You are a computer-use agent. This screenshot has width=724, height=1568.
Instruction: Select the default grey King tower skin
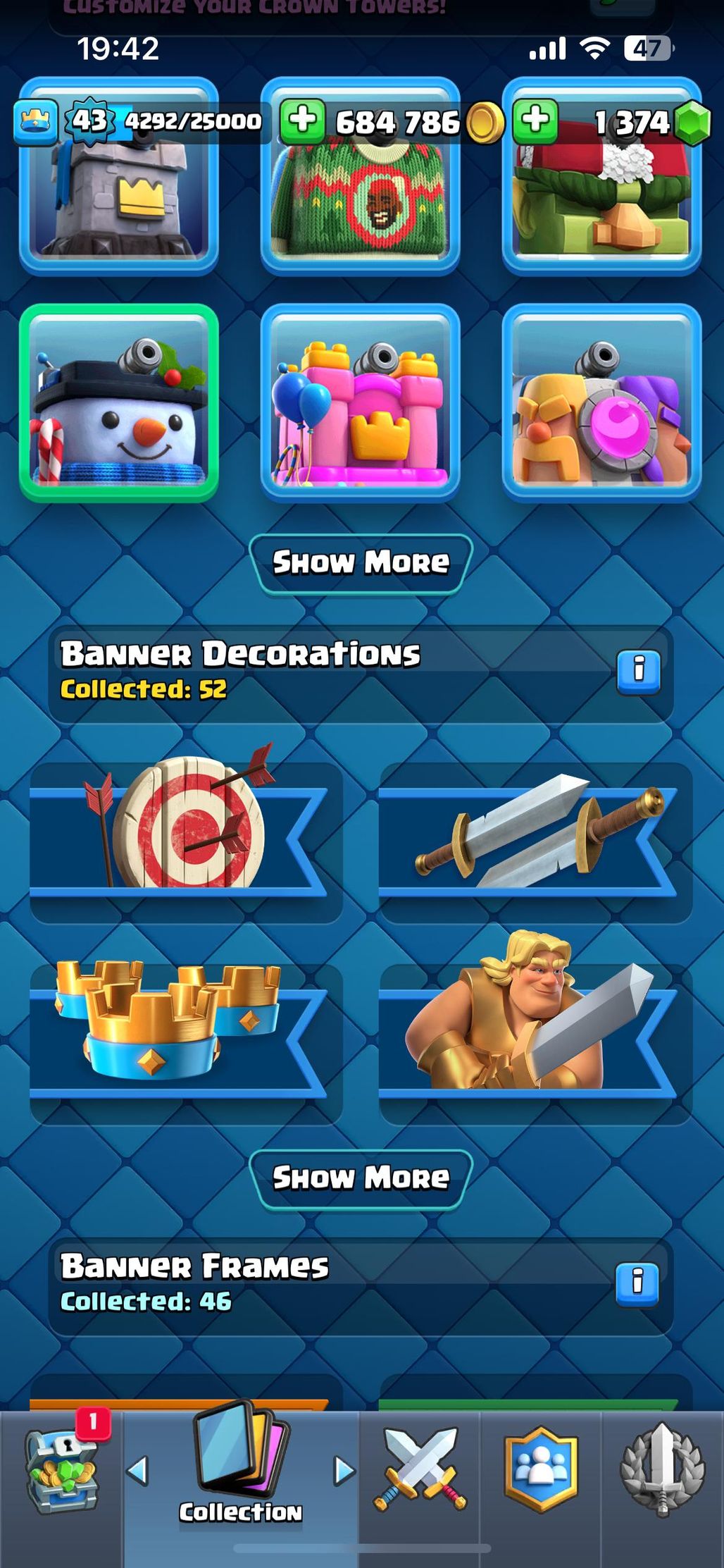pos(118,197)
